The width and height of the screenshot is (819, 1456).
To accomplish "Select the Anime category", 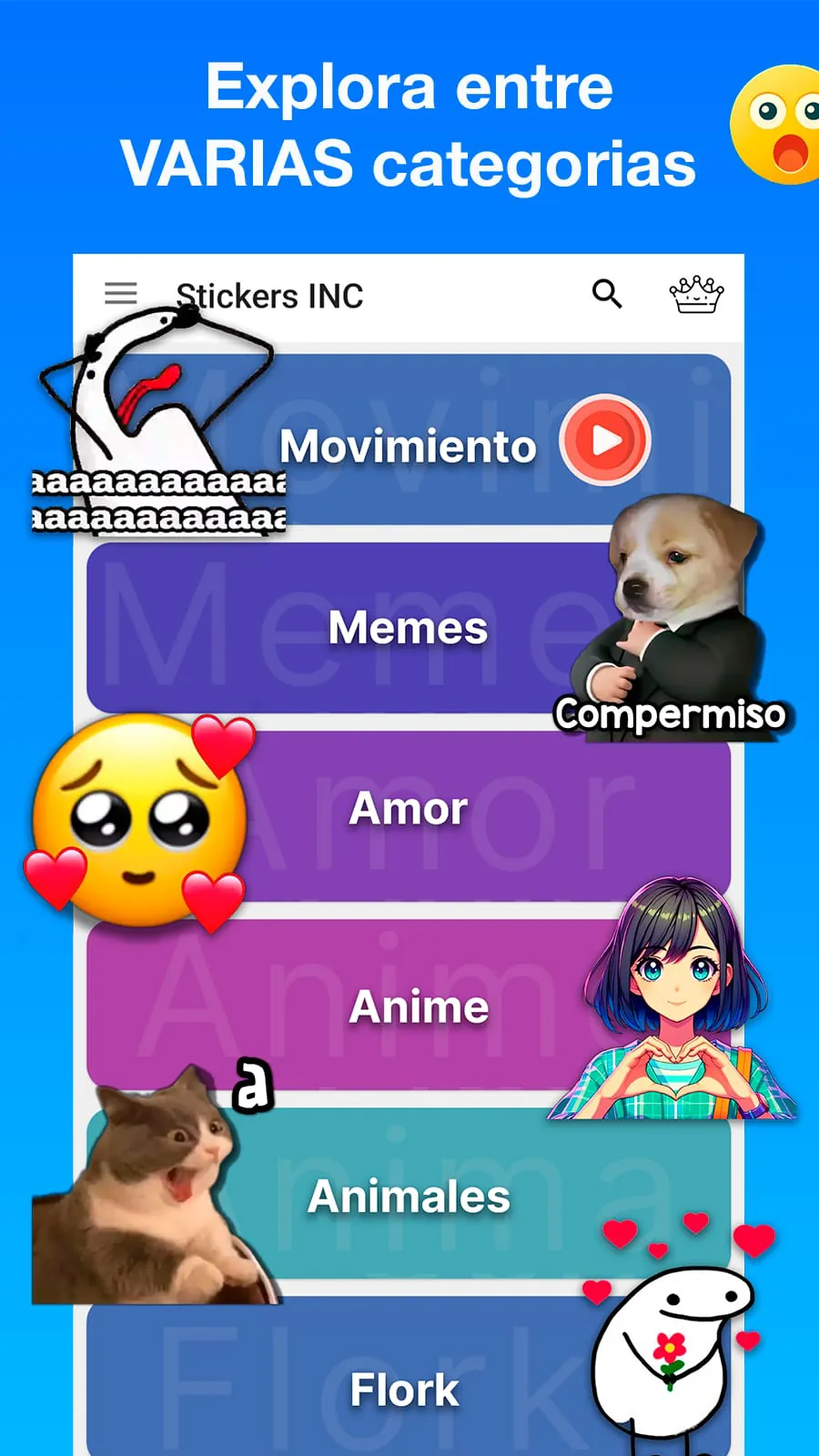I will tap(419, 1006).
